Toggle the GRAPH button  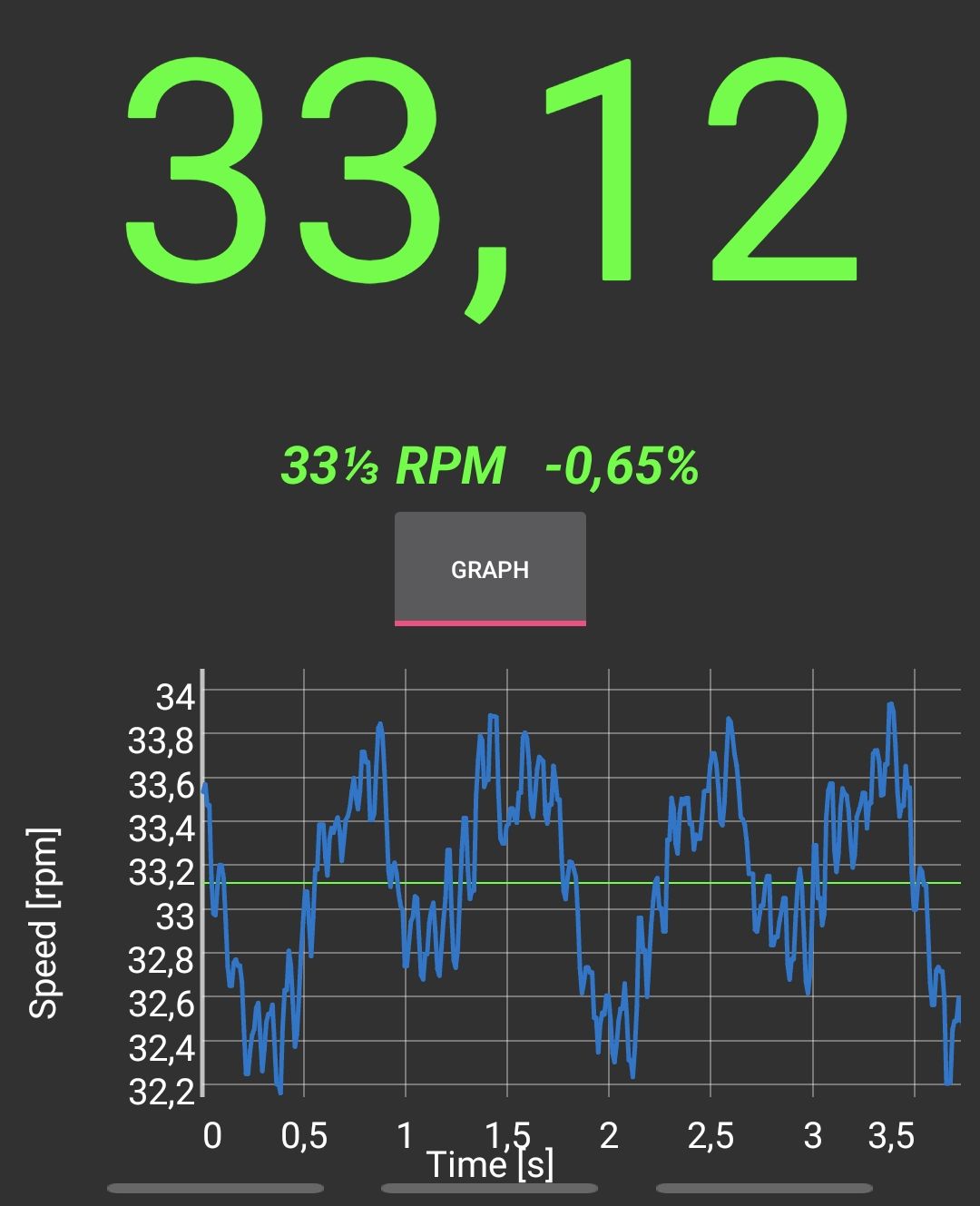coord(490,569)
